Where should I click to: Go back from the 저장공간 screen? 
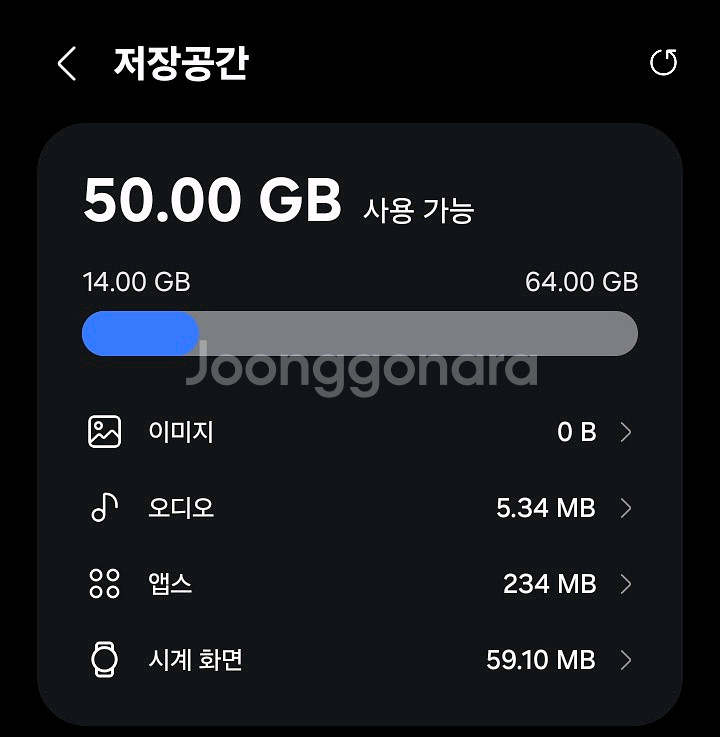pos(66,65)
